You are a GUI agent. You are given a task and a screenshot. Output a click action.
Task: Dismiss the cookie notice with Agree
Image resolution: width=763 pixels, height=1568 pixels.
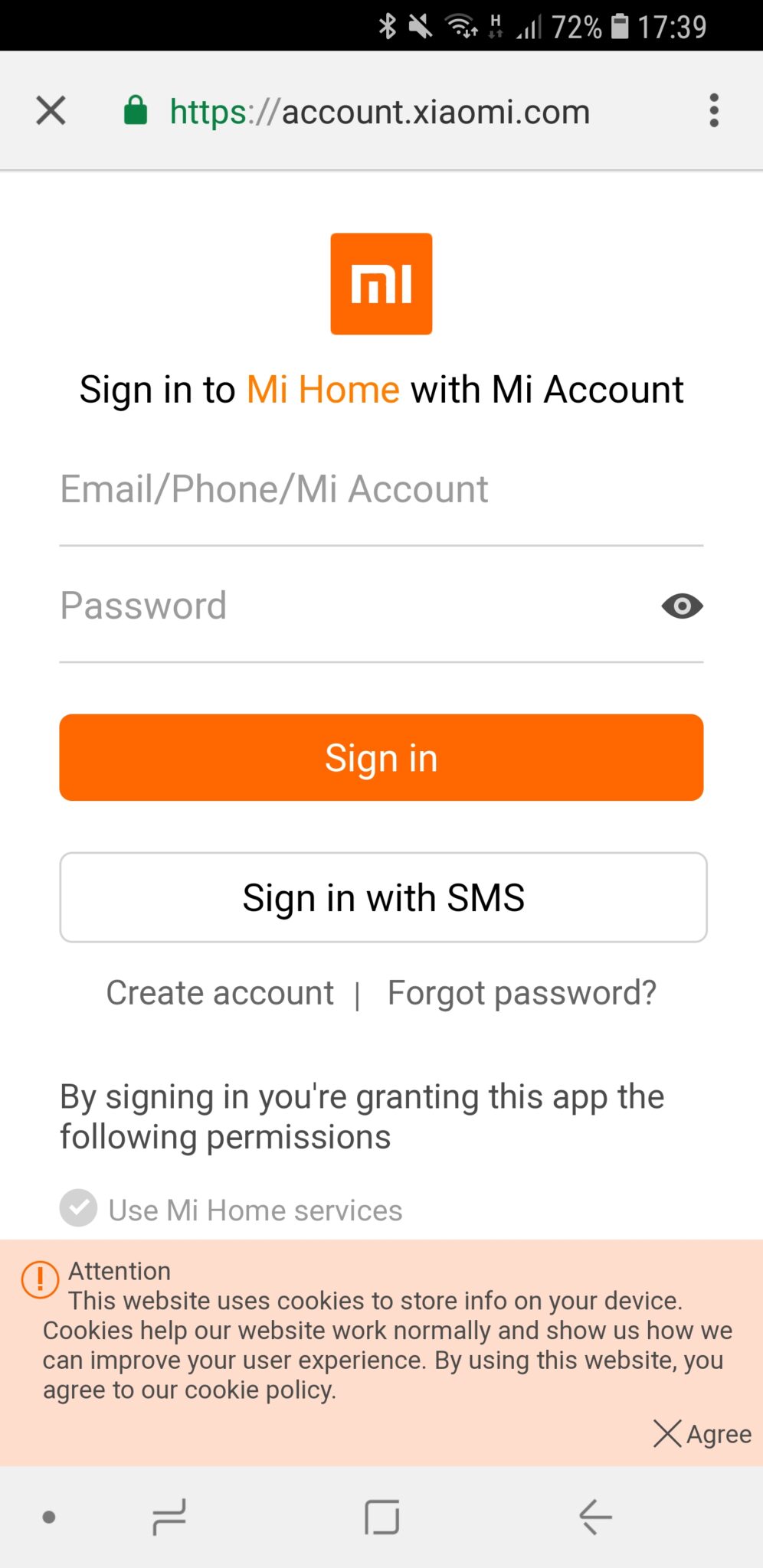tap(702, 1434)
